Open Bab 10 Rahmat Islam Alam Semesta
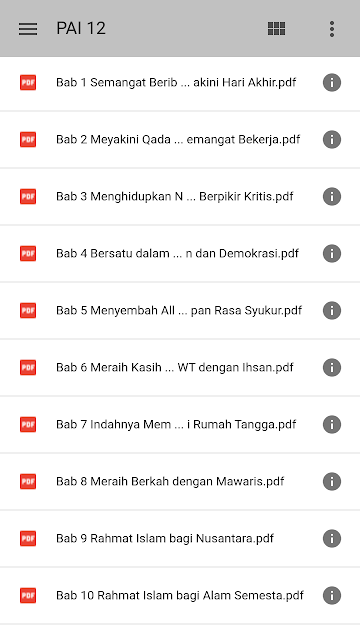 (x=180, y=596)
